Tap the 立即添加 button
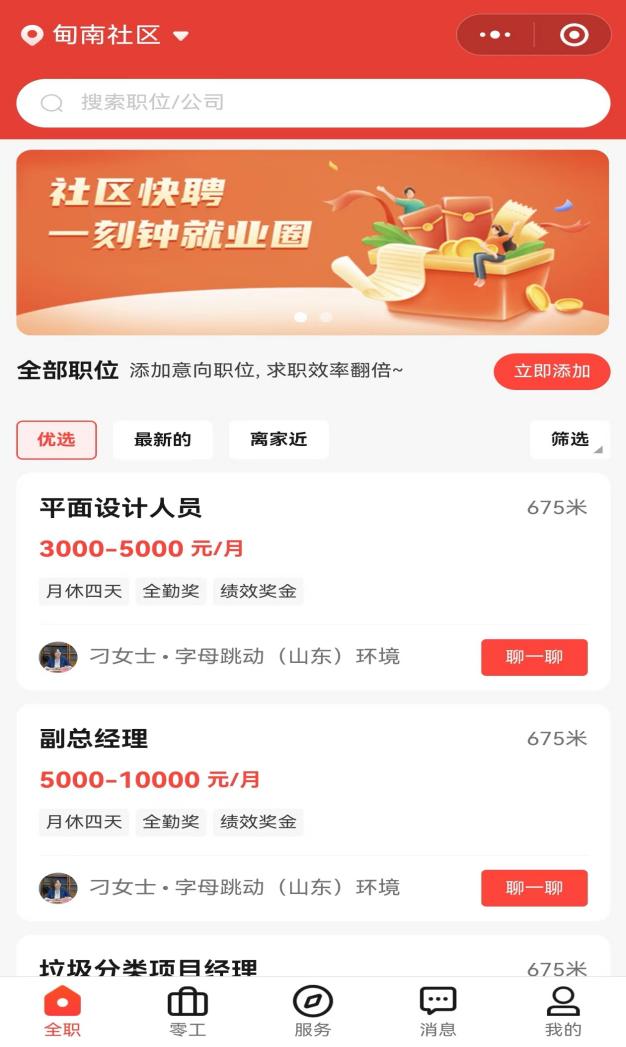This screenshot has height=1047, width=626. pos(552,372)
